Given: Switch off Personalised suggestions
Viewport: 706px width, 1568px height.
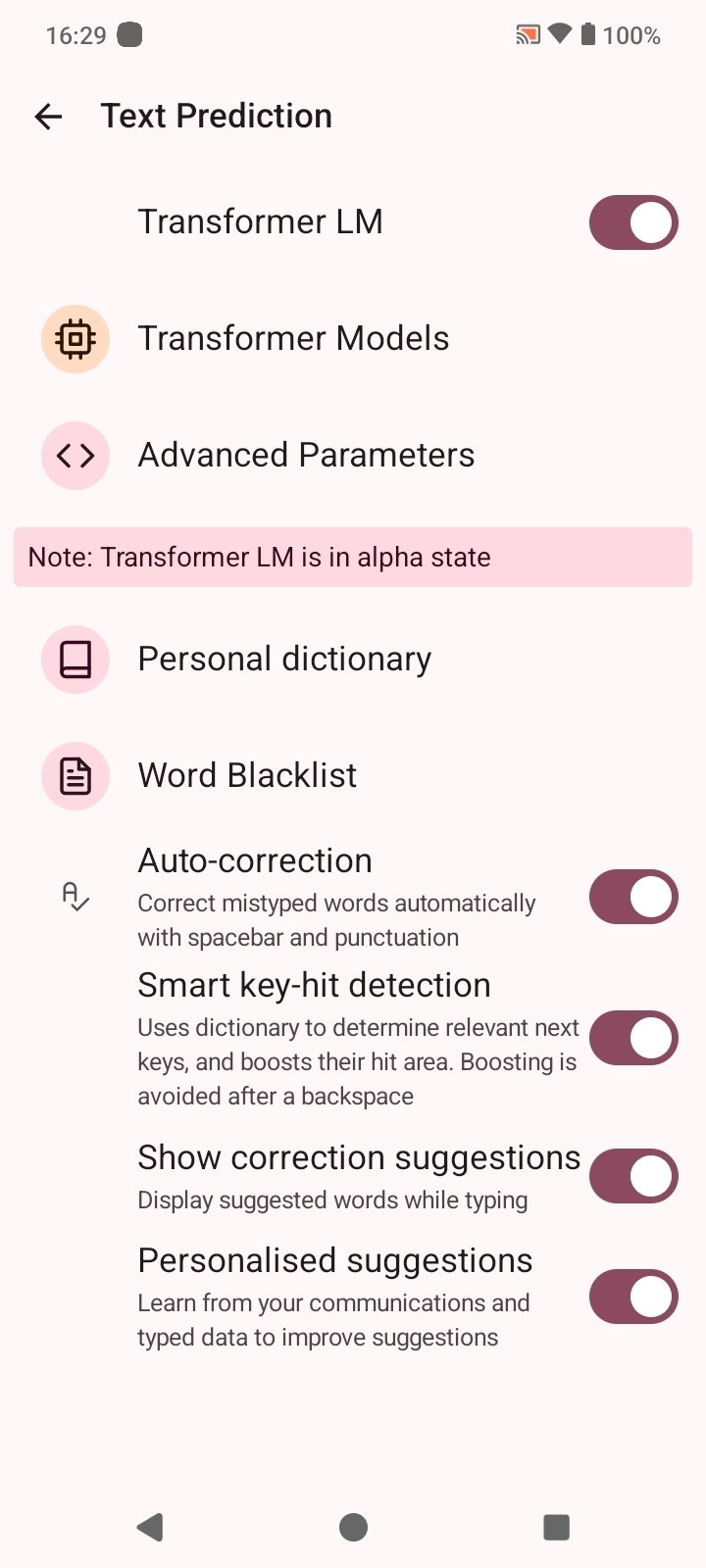Looking at the screenshot, I should tap(633, 1297).
